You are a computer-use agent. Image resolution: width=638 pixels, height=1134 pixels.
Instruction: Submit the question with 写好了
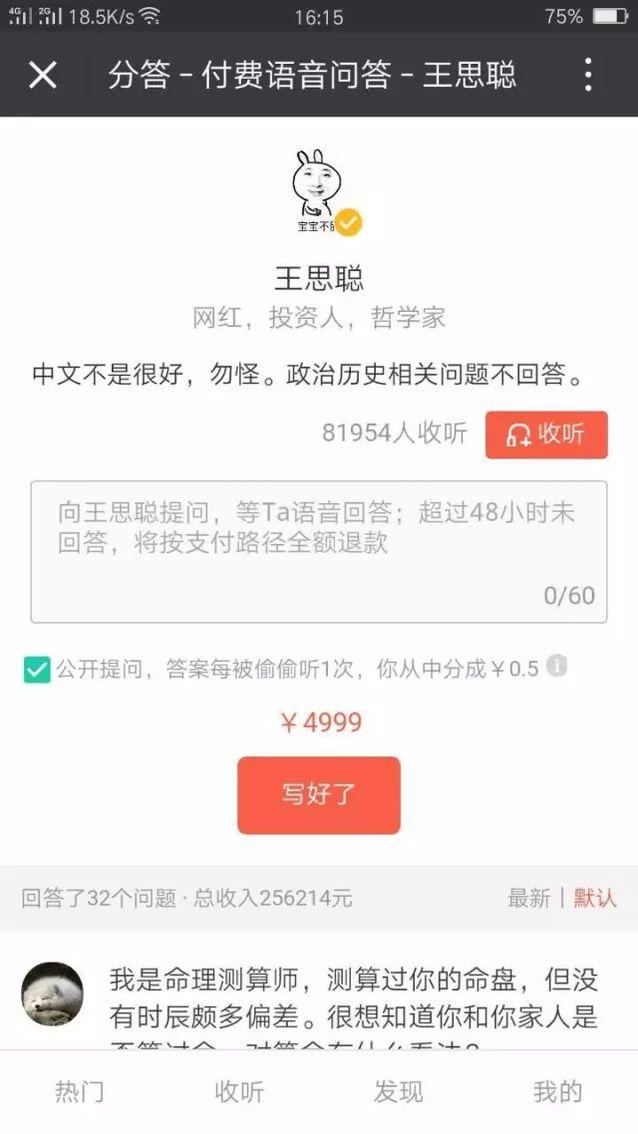pos(318,795)
